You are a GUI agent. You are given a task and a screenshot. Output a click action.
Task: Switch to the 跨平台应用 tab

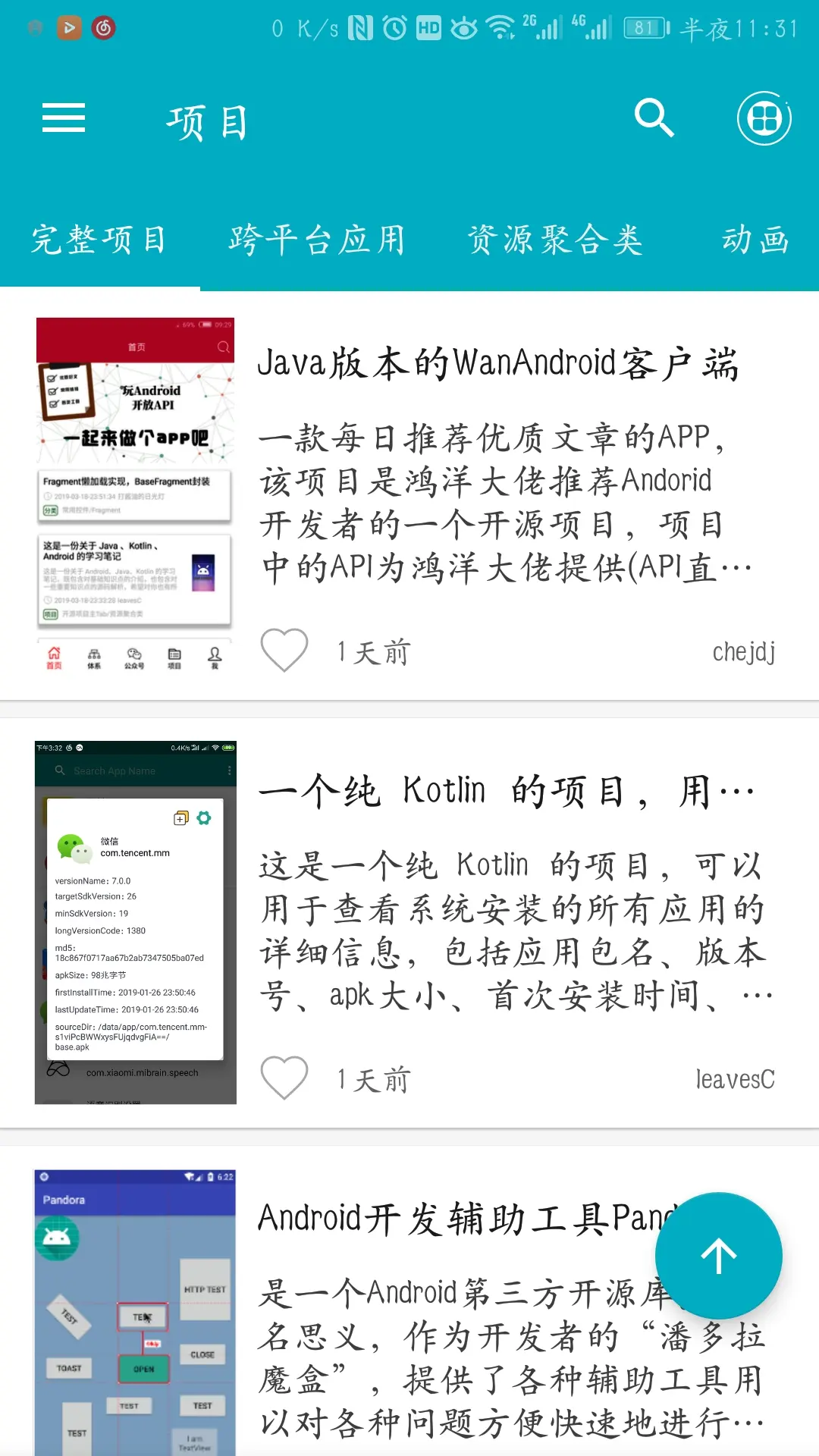(318, 240)
